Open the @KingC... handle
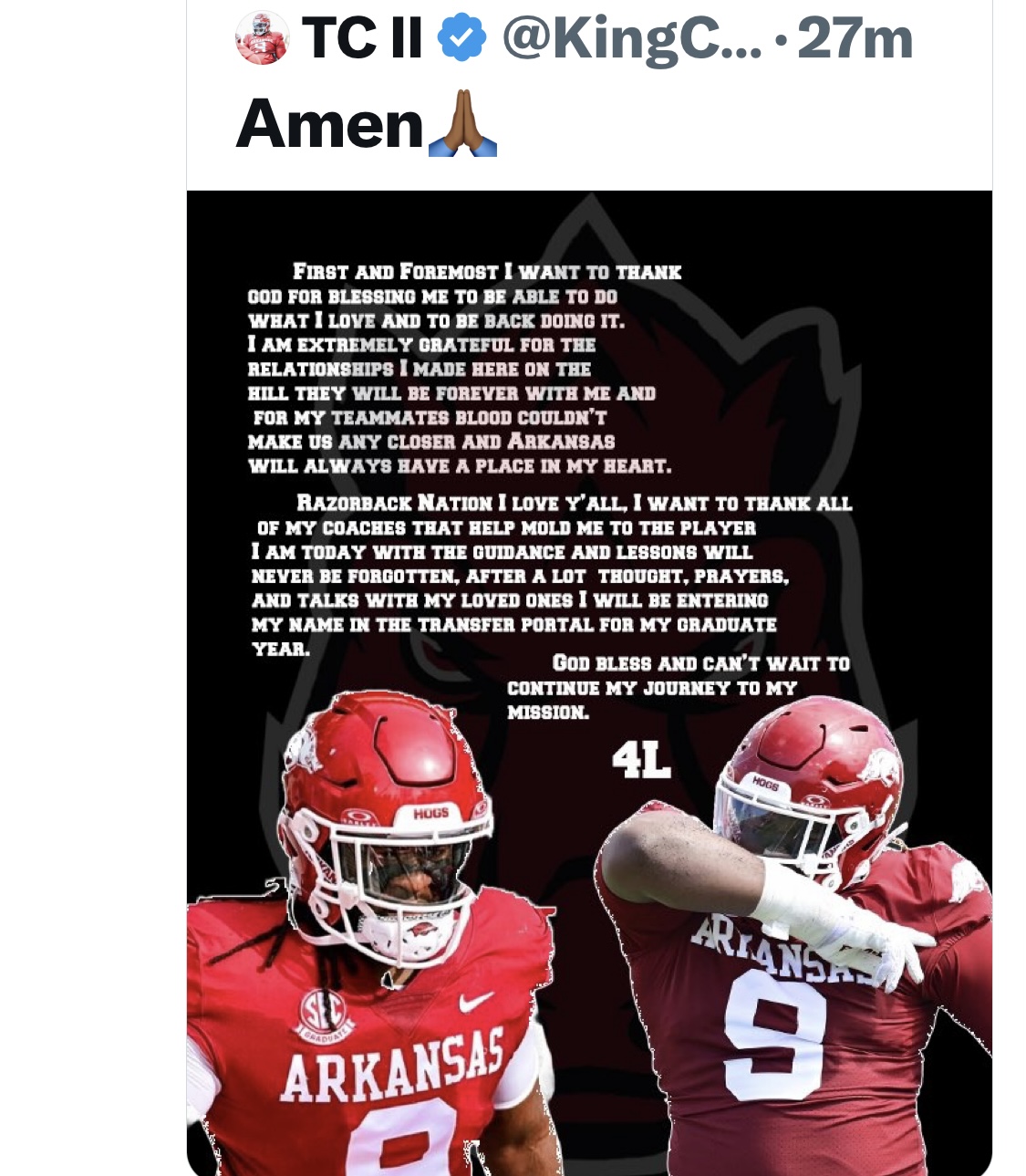 pos(631,39)
